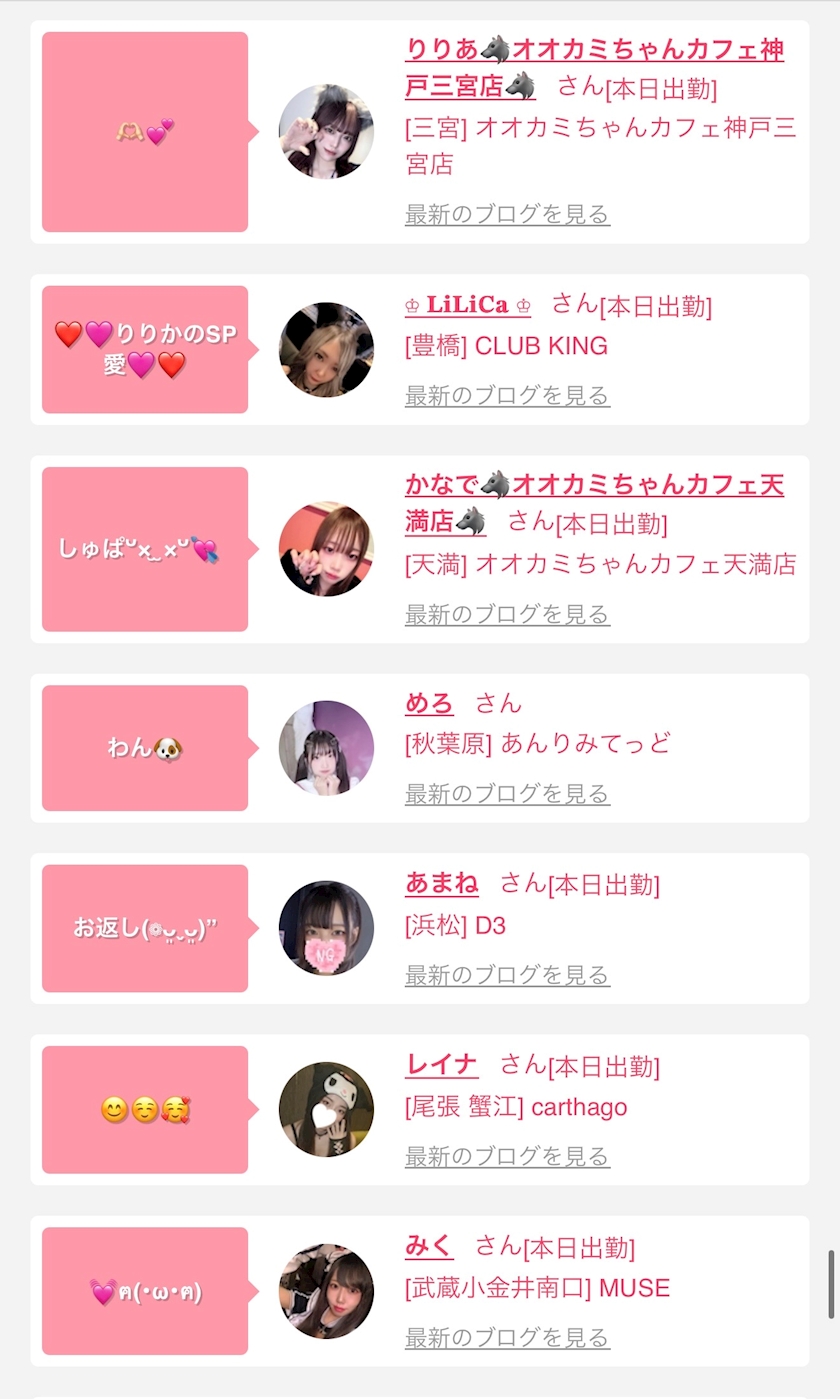Viewport: 840px width, 1399px height.
Task: View latest blog under carthago
Action: [507, 1157]
